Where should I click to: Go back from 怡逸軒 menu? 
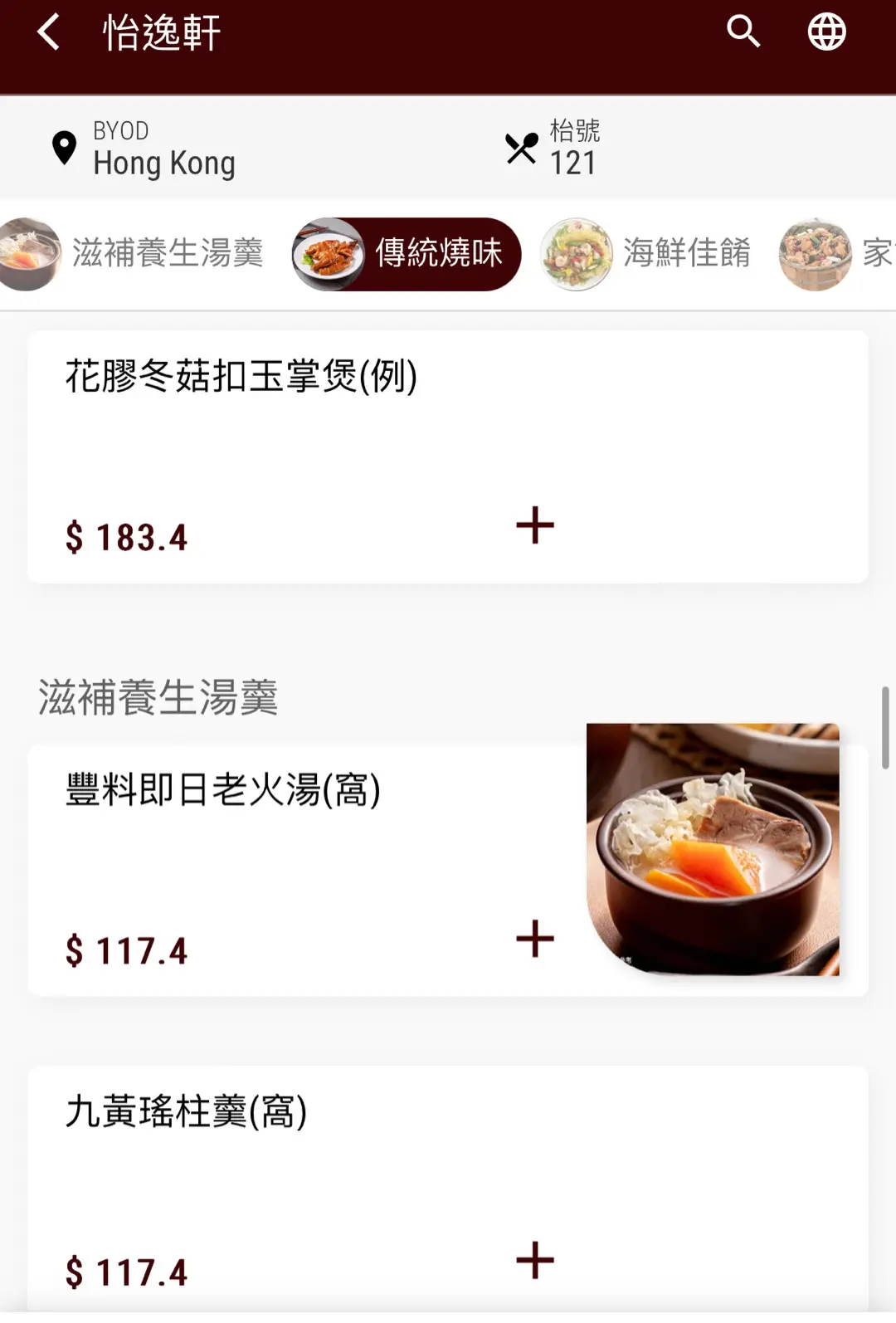(x=49, y=33)
